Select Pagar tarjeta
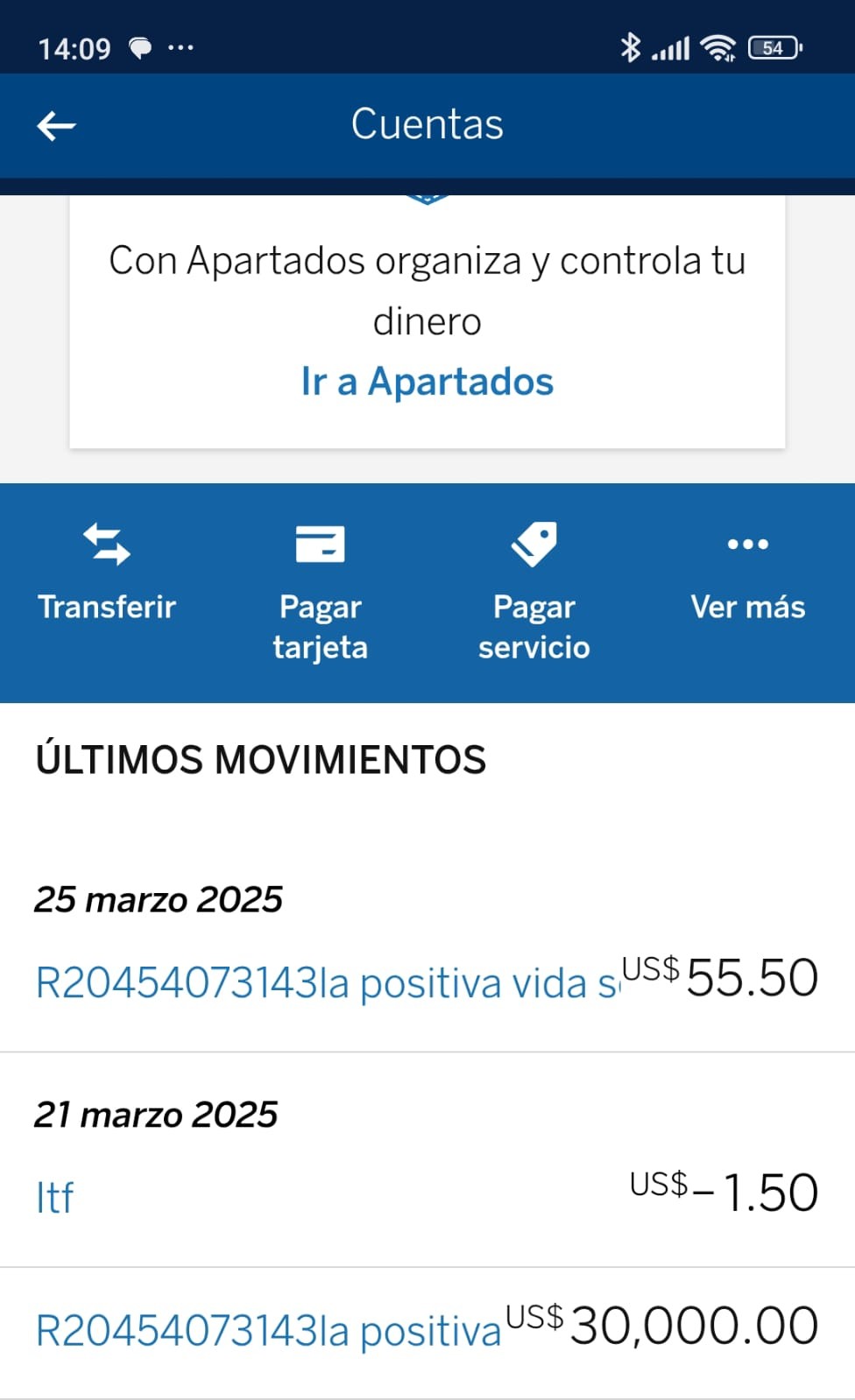This screenshot has width=855, height=1400. (x=320, y=590)
